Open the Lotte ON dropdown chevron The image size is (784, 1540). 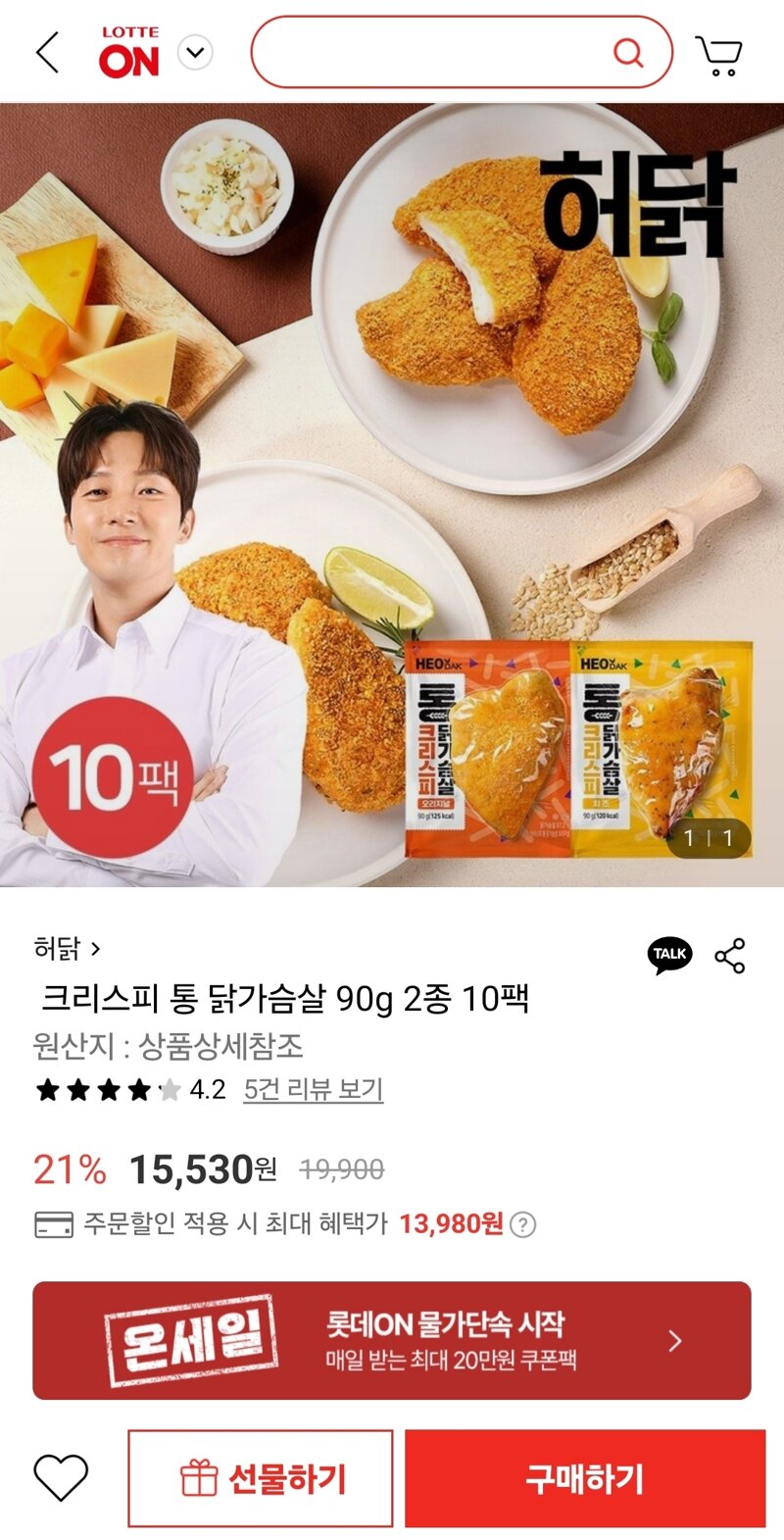coord(195,52)
